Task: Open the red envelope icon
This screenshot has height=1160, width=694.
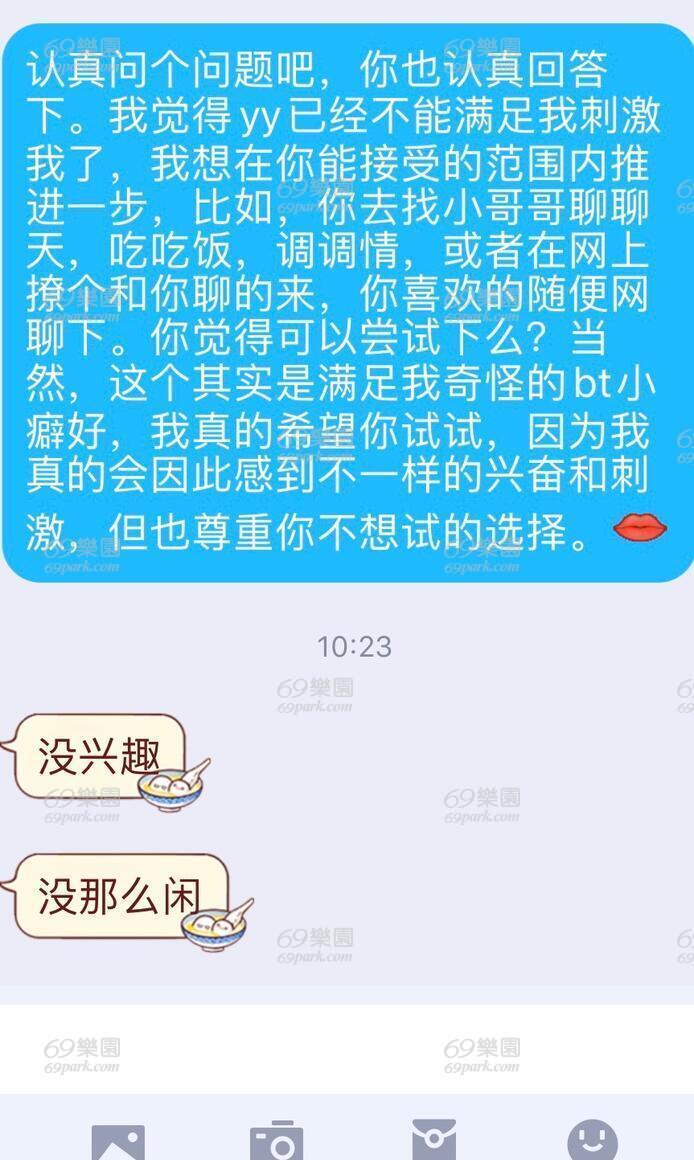Action: (434, 1140)
